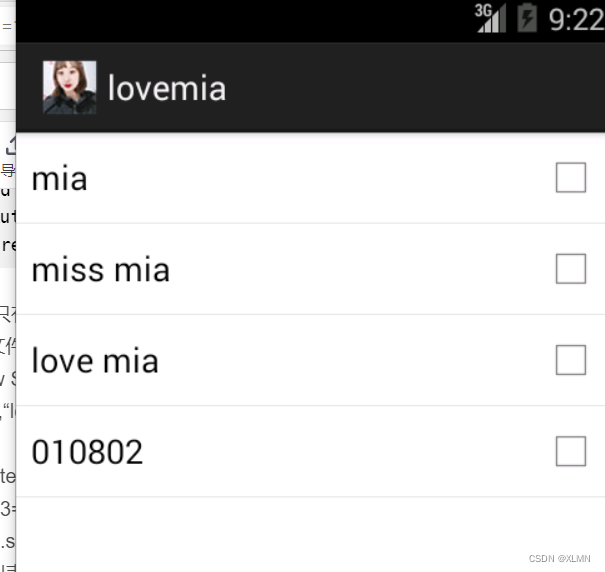Viewport: 605px width, 572px height.
Task: Check the box next to mia
Action: 570,178
